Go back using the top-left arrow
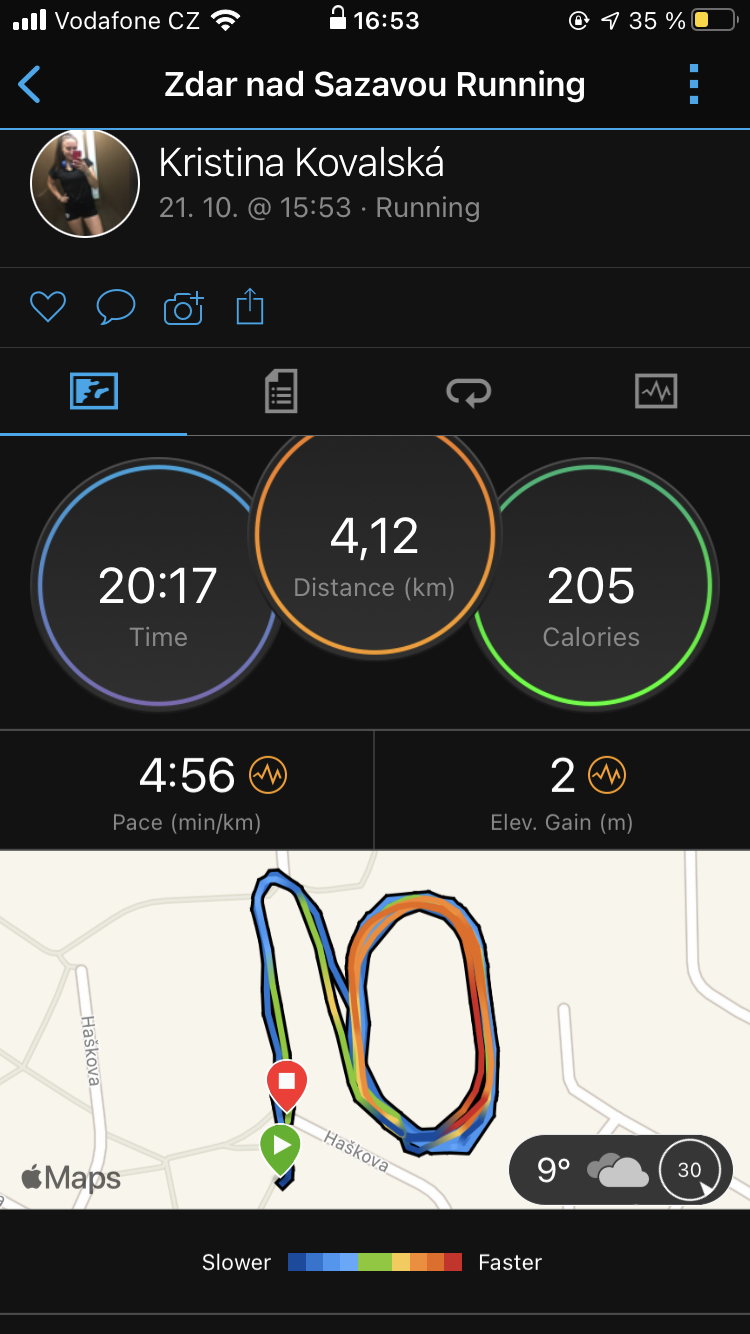 click(x=30, y=85)
